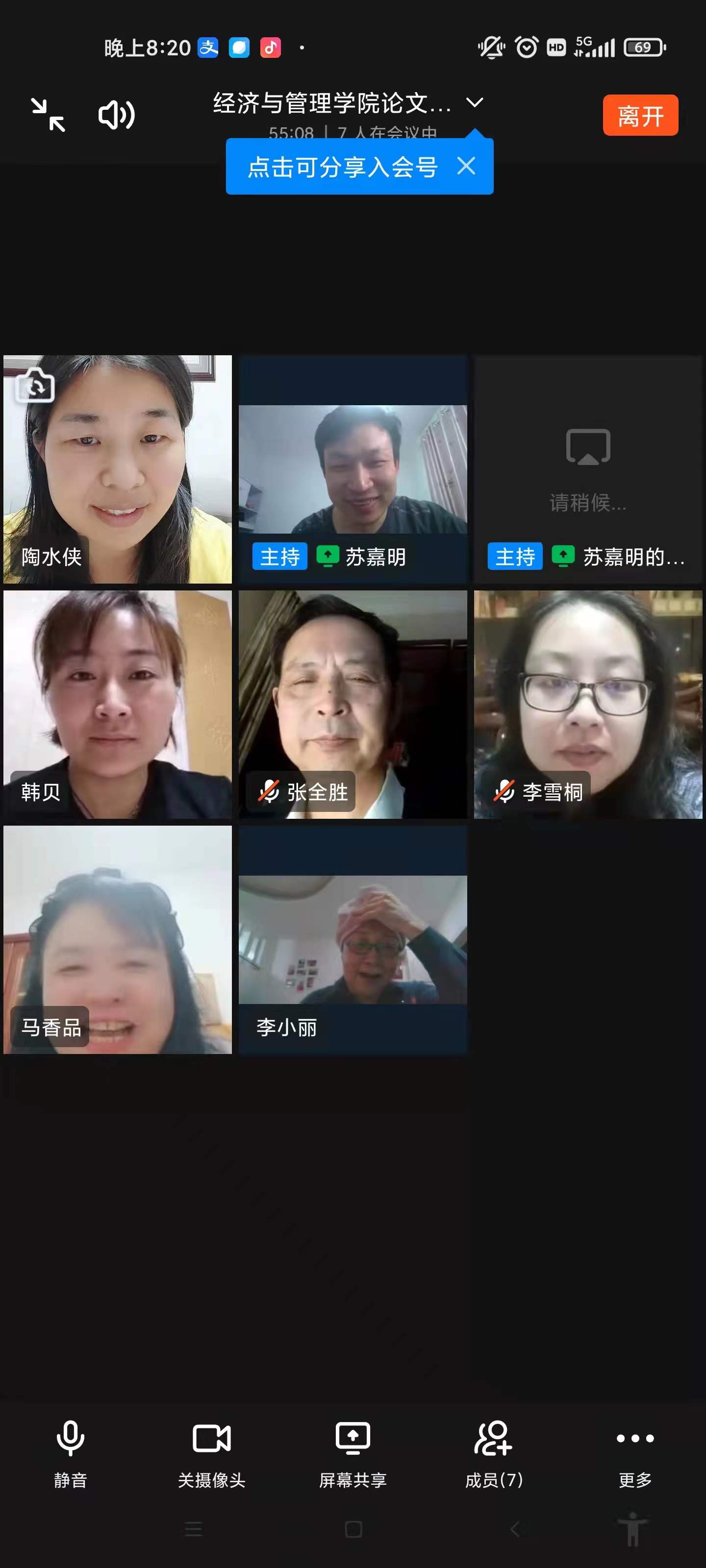Tap the 点击可分享入会号 tooltip

coord(342,167)
